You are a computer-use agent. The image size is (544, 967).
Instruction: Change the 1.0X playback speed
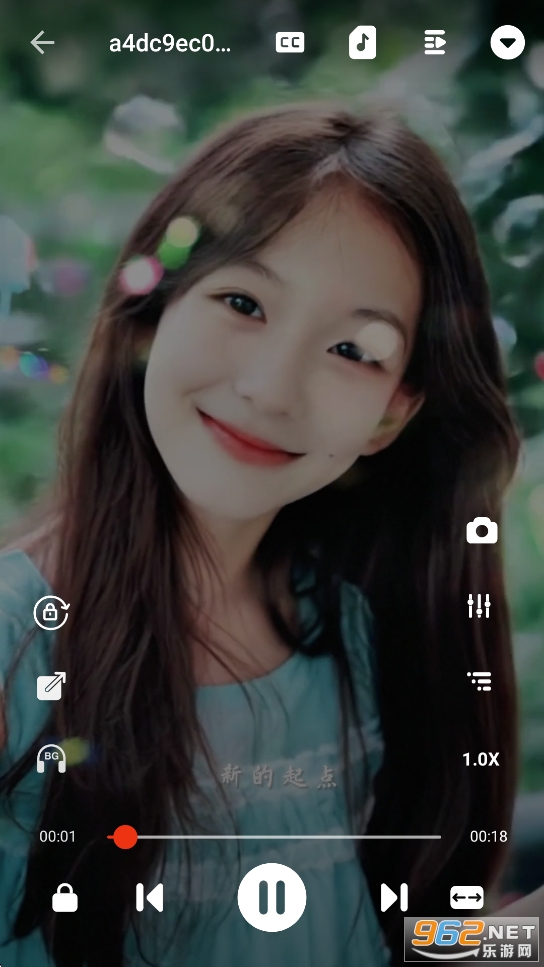point(480,759)
